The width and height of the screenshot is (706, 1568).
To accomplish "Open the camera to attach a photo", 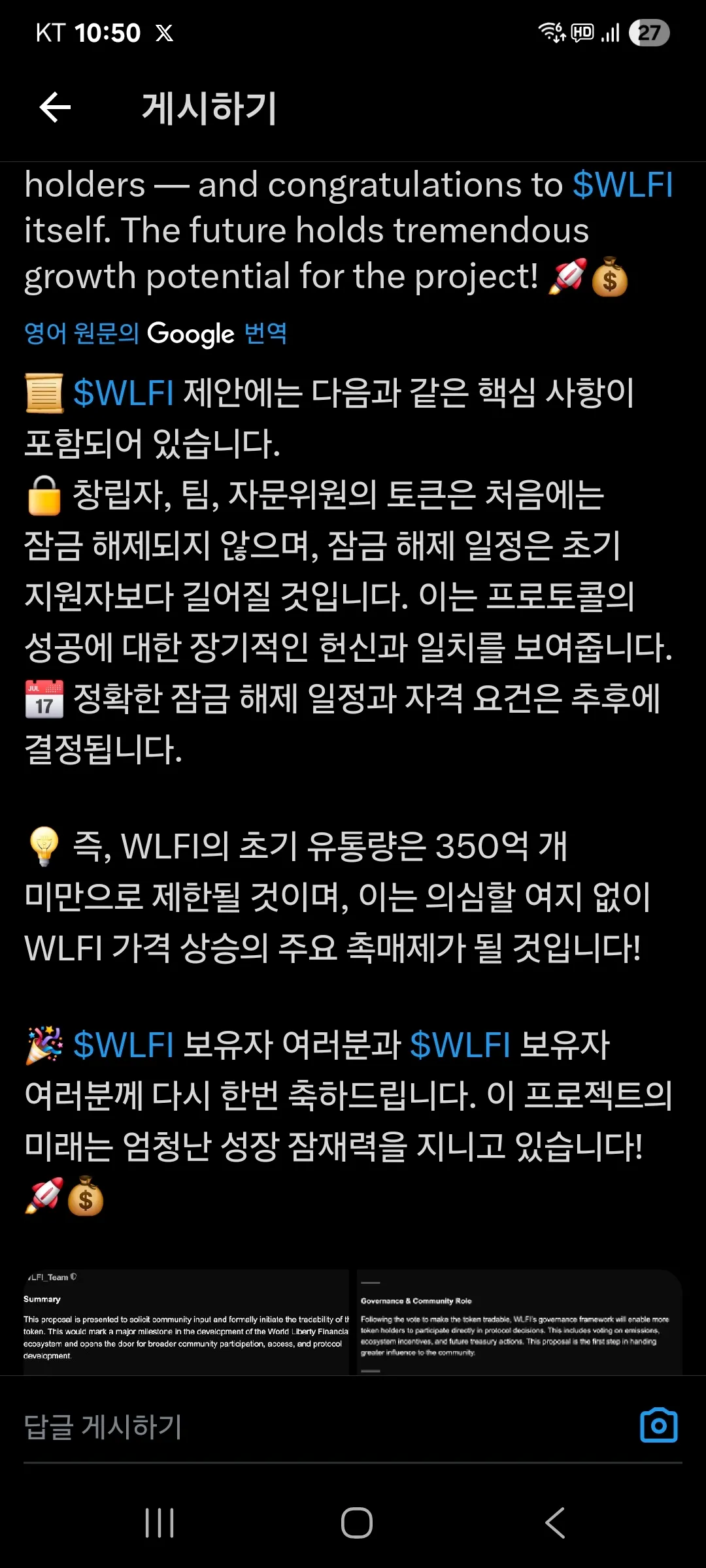I will coord(658,1425).
